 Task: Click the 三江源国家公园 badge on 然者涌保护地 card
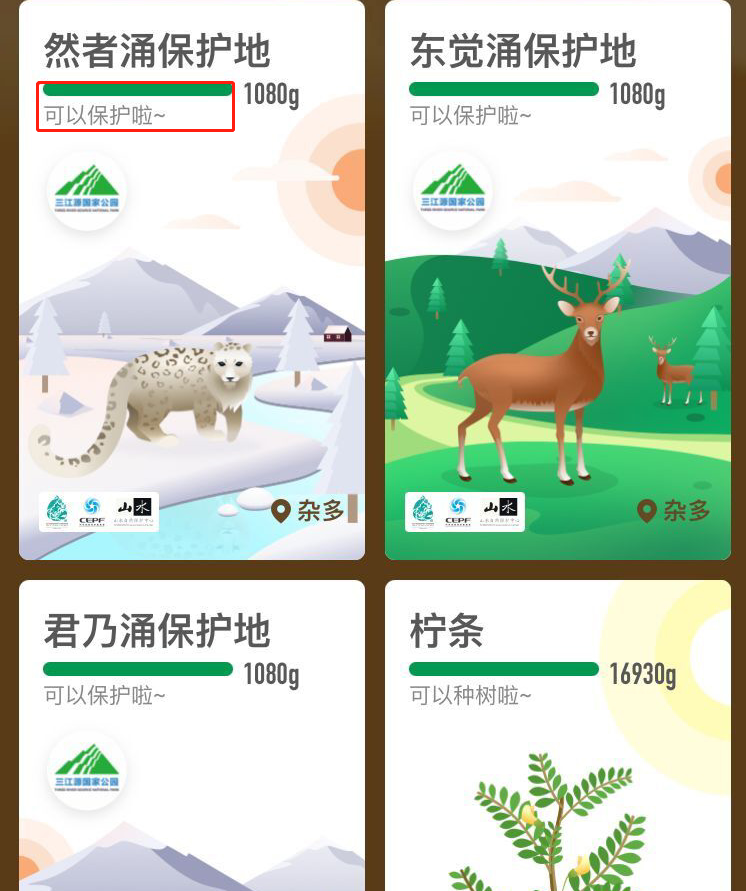86,190
